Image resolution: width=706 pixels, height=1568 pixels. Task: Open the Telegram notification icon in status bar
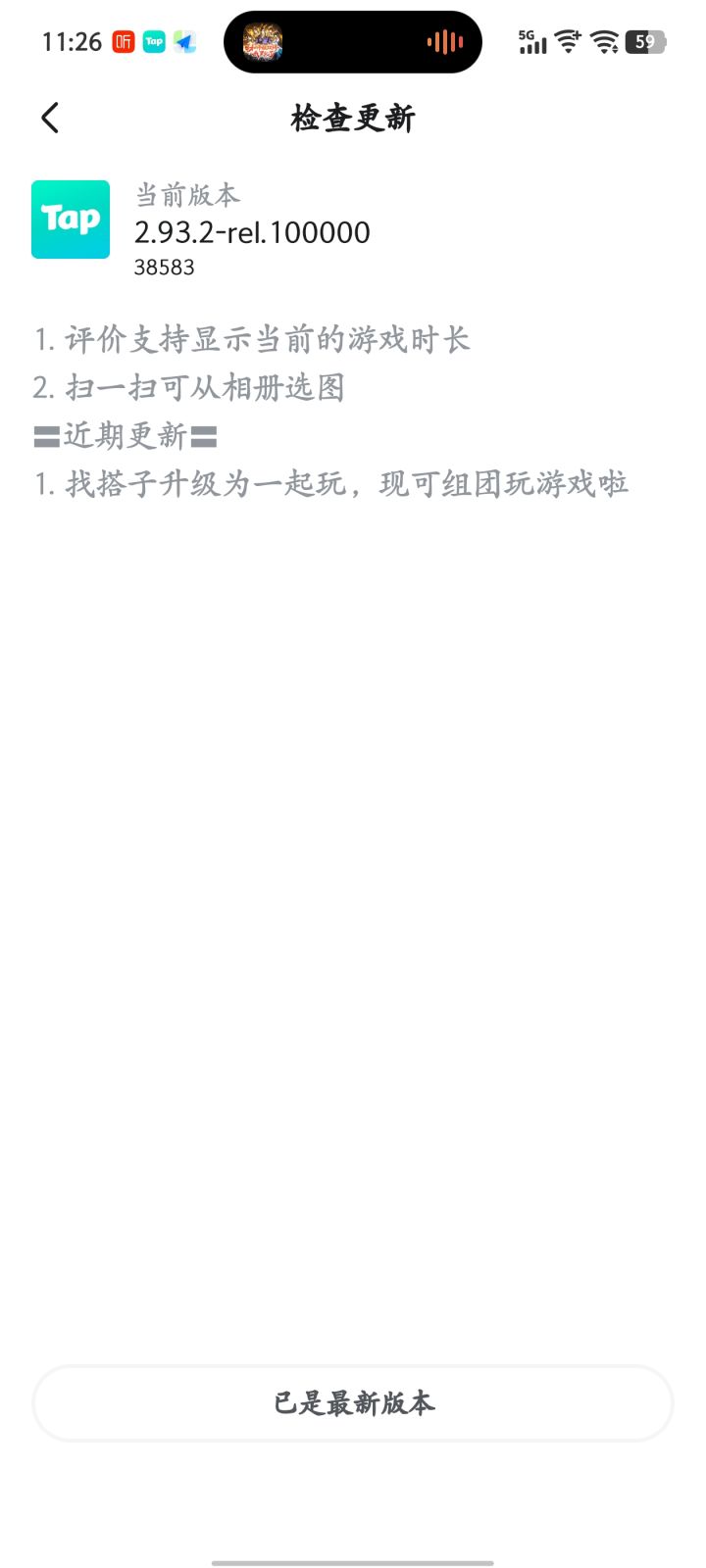[185, 41]
